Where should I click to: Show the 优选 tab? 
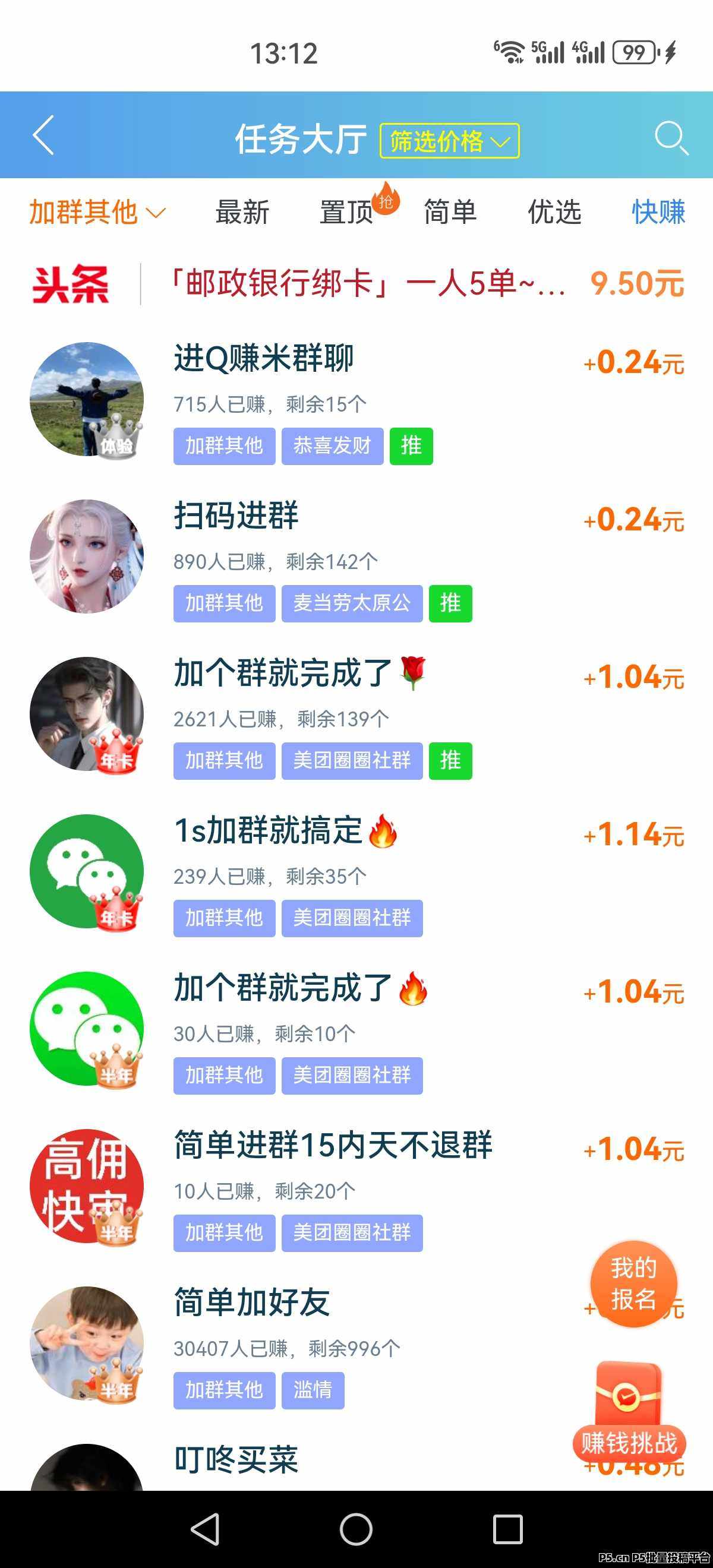(554, 213)
